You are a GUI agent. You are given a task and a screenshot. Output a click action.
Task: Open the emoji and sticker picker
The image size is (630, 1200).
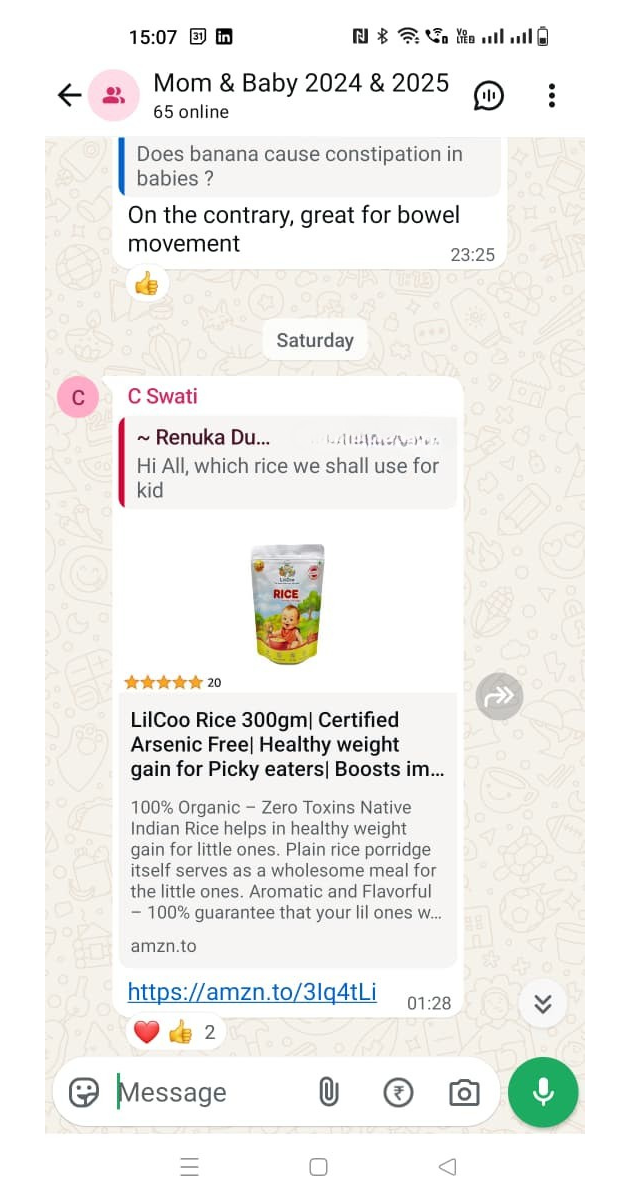[84, 1093]
